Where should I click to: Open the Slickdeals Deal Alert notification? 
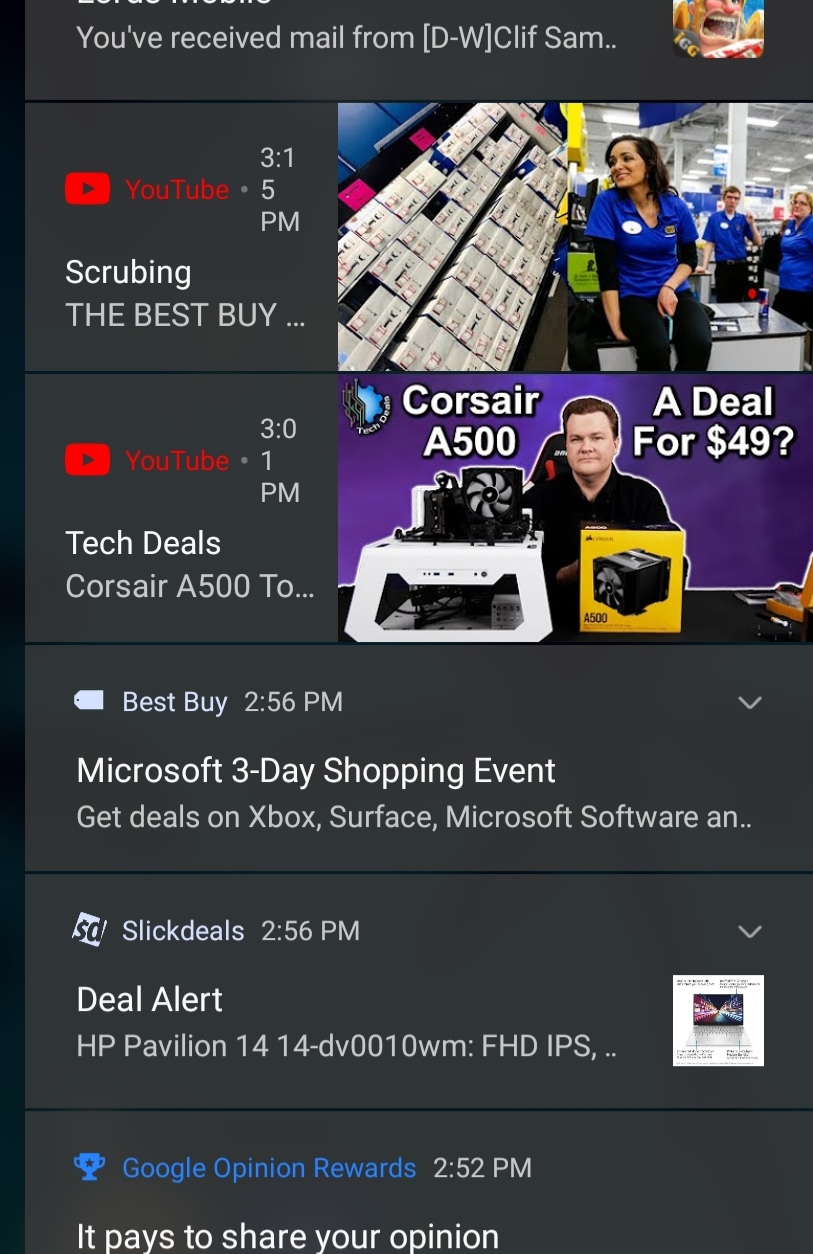pyautogui.click(x=347, y=1022)
